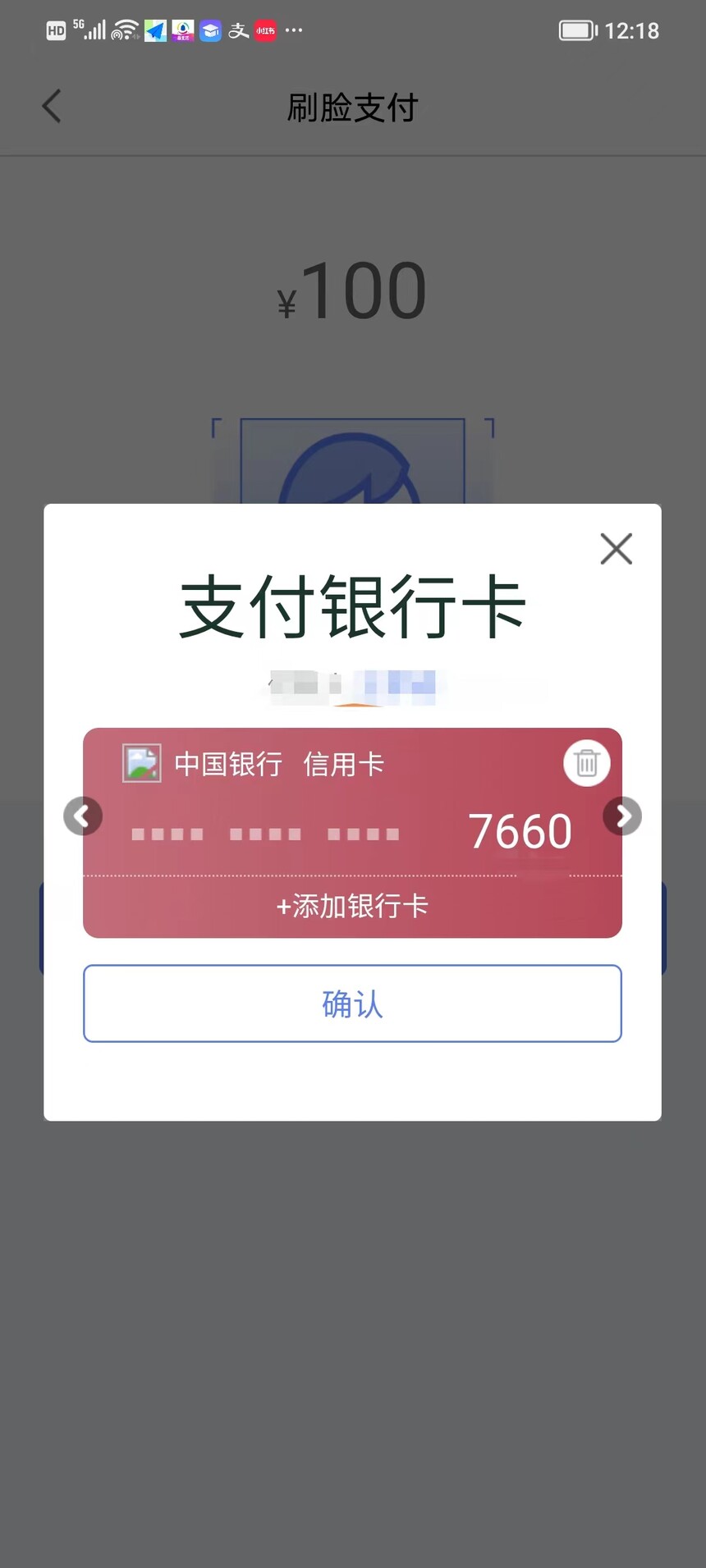Delete the 中国银行 credit card
The image size is (706, 1568).
(x=586, y=763)
